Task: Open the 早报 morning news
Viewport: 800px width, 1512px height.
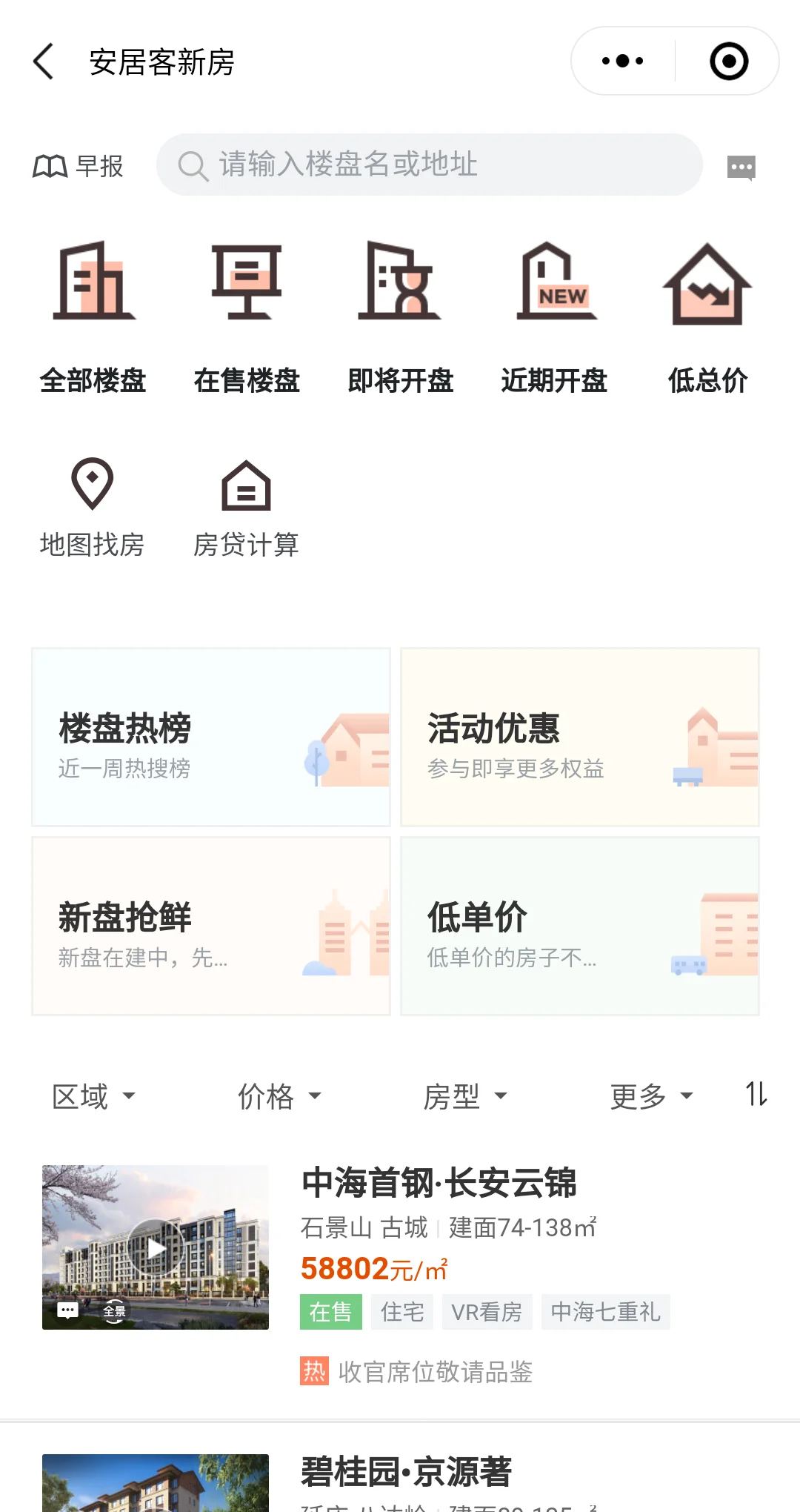Action: pyautogui.click(x=79, y=166)
